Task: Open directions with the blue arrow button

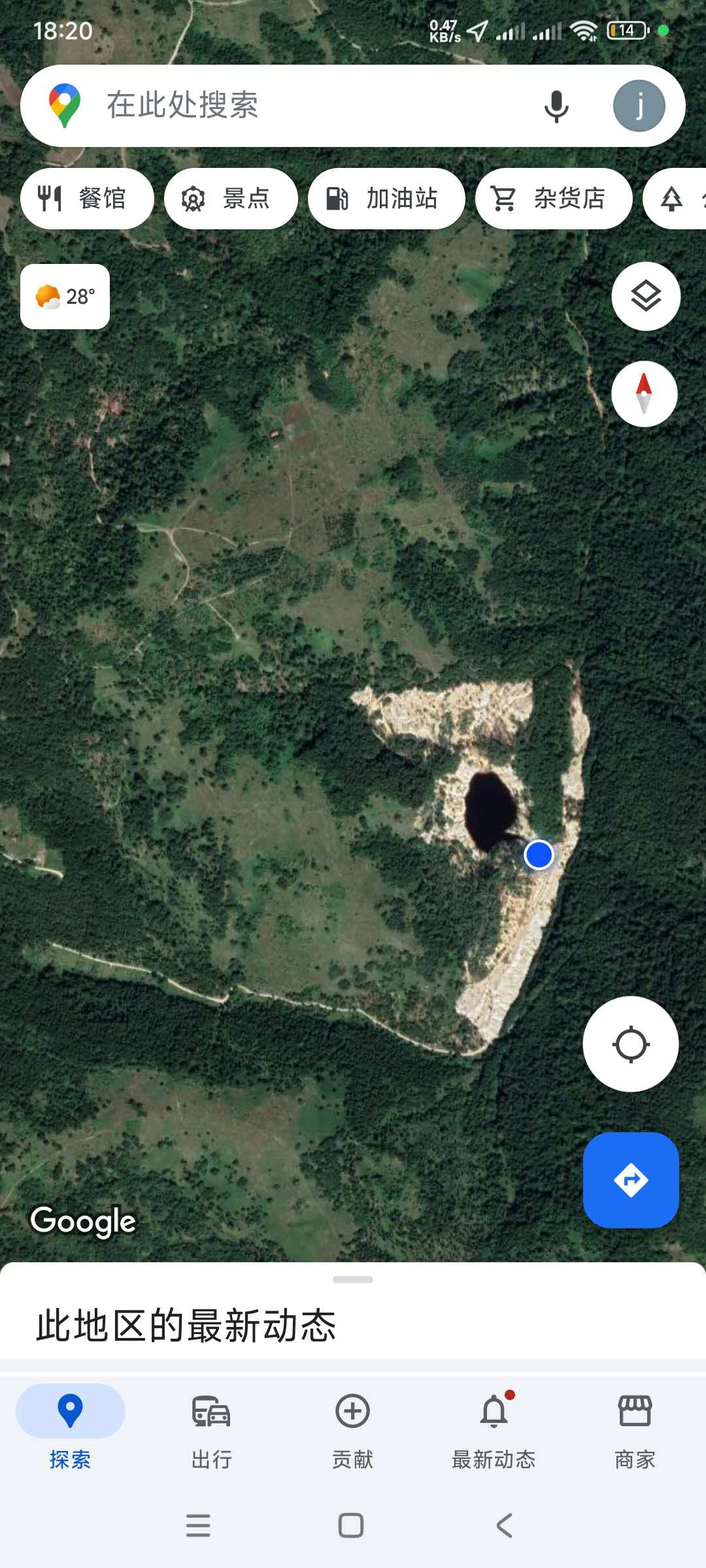Action: [x=630, y=1180]
